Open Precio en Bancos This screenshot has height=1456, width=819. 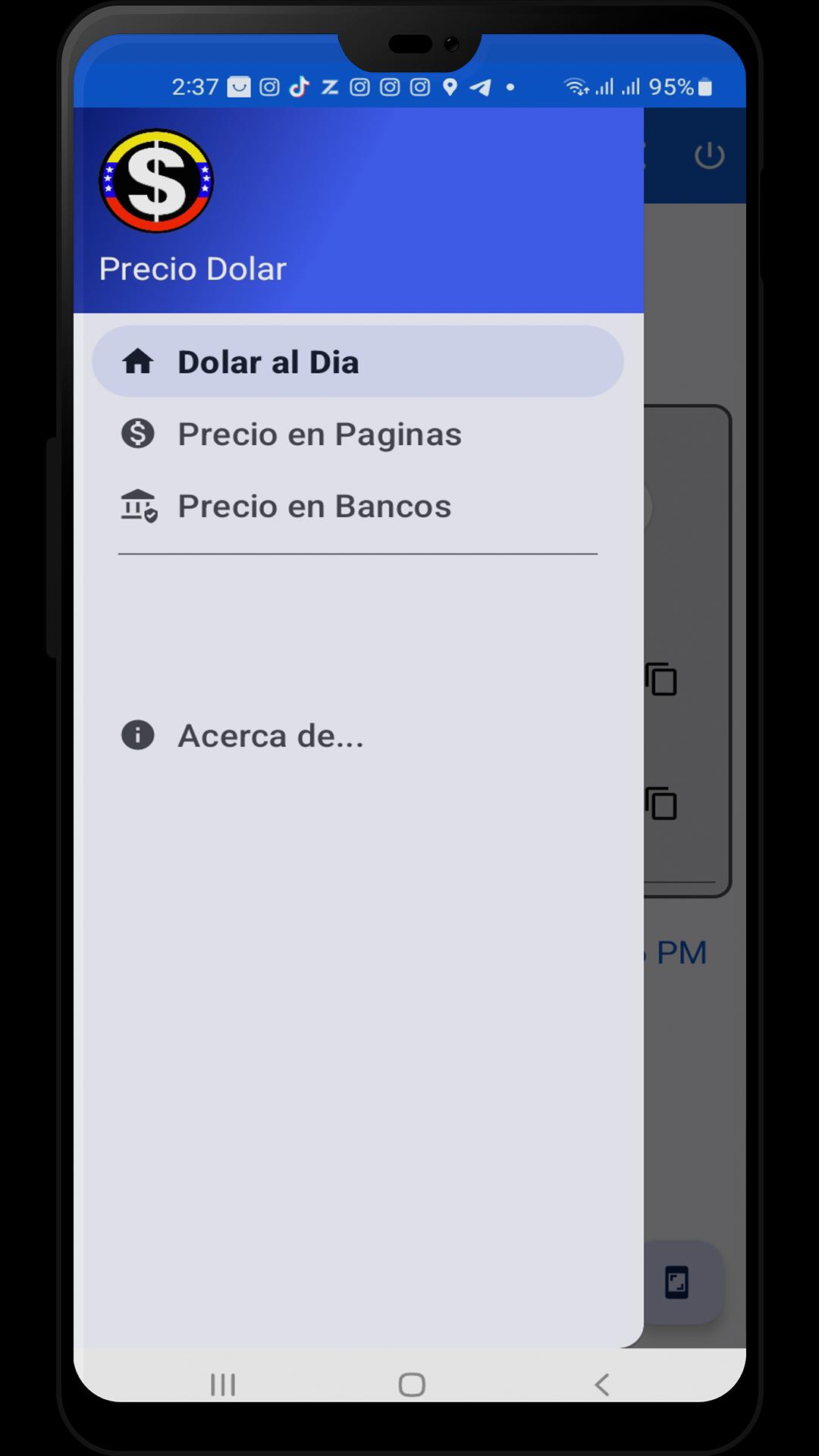coord(357,506)
